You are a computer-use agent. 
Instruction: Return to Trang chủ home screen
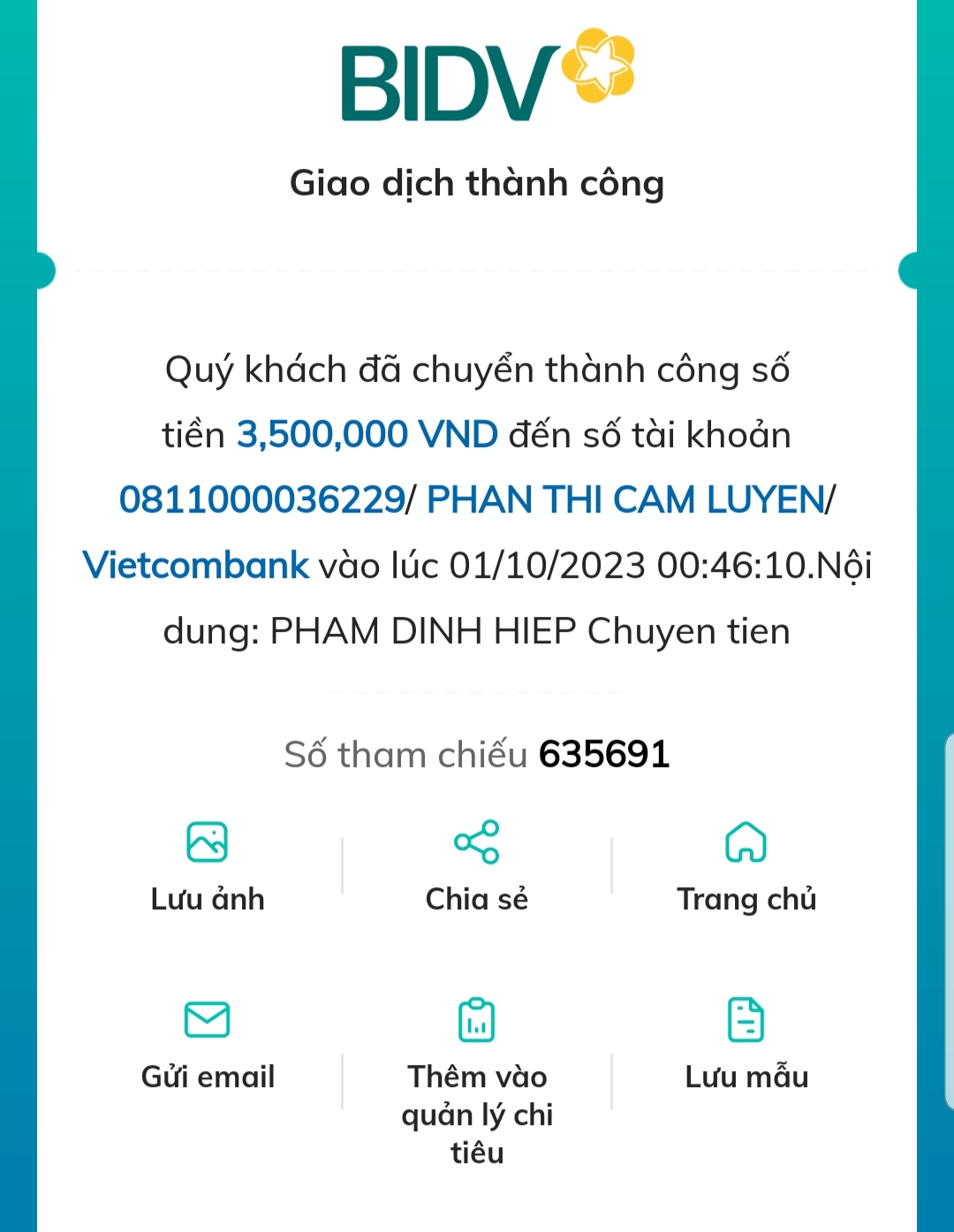(x=746, y=866)
